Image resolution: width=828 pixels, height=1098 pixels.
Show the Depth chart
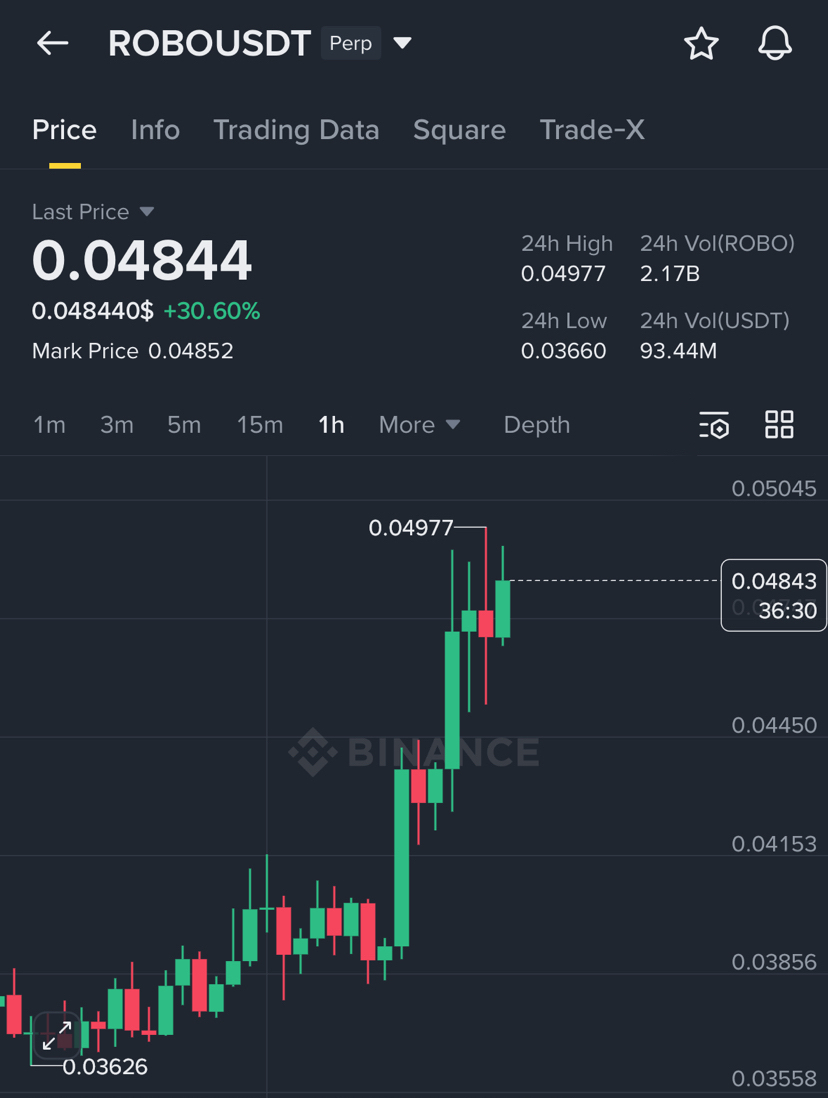tap(537, 425)
